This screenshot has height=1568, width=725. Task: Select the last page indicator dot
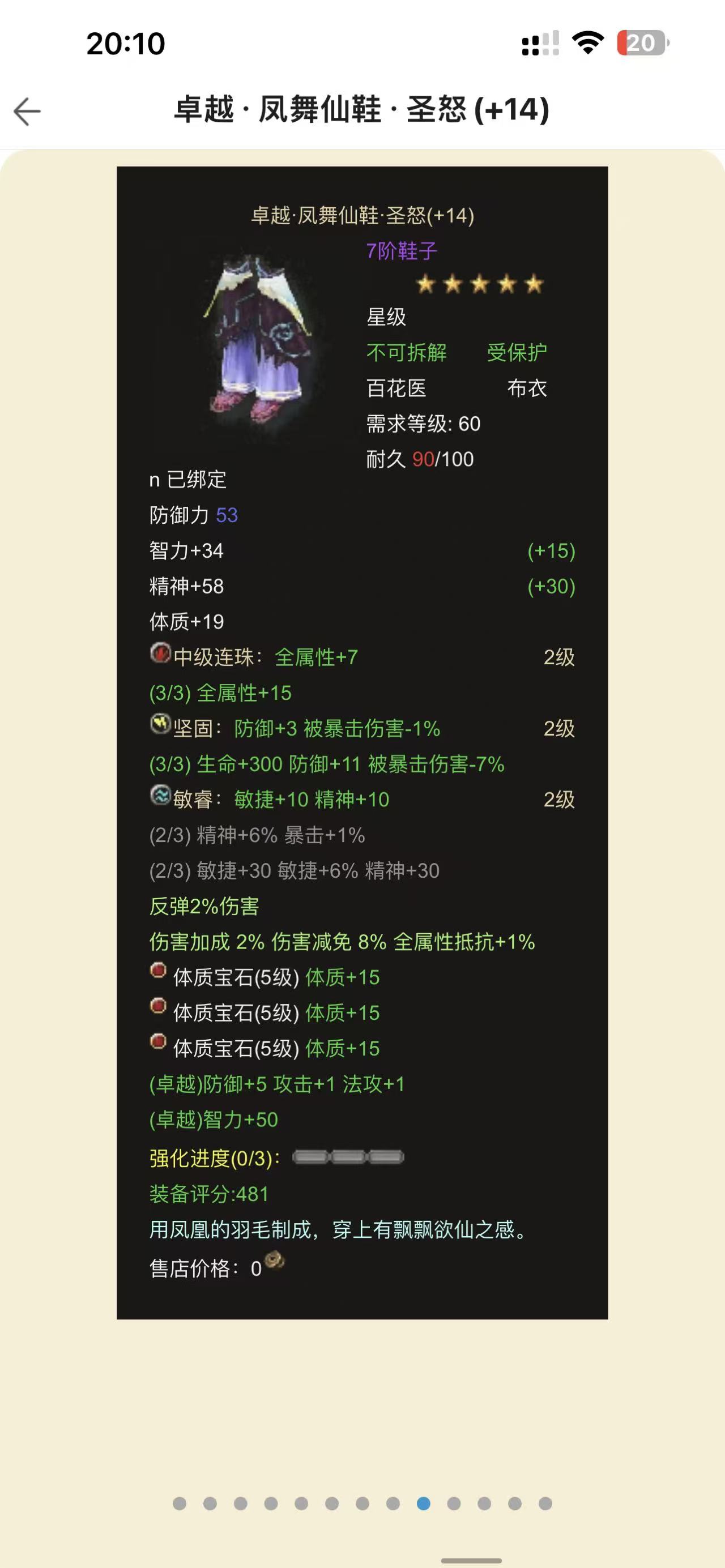tap(545, 1503)
